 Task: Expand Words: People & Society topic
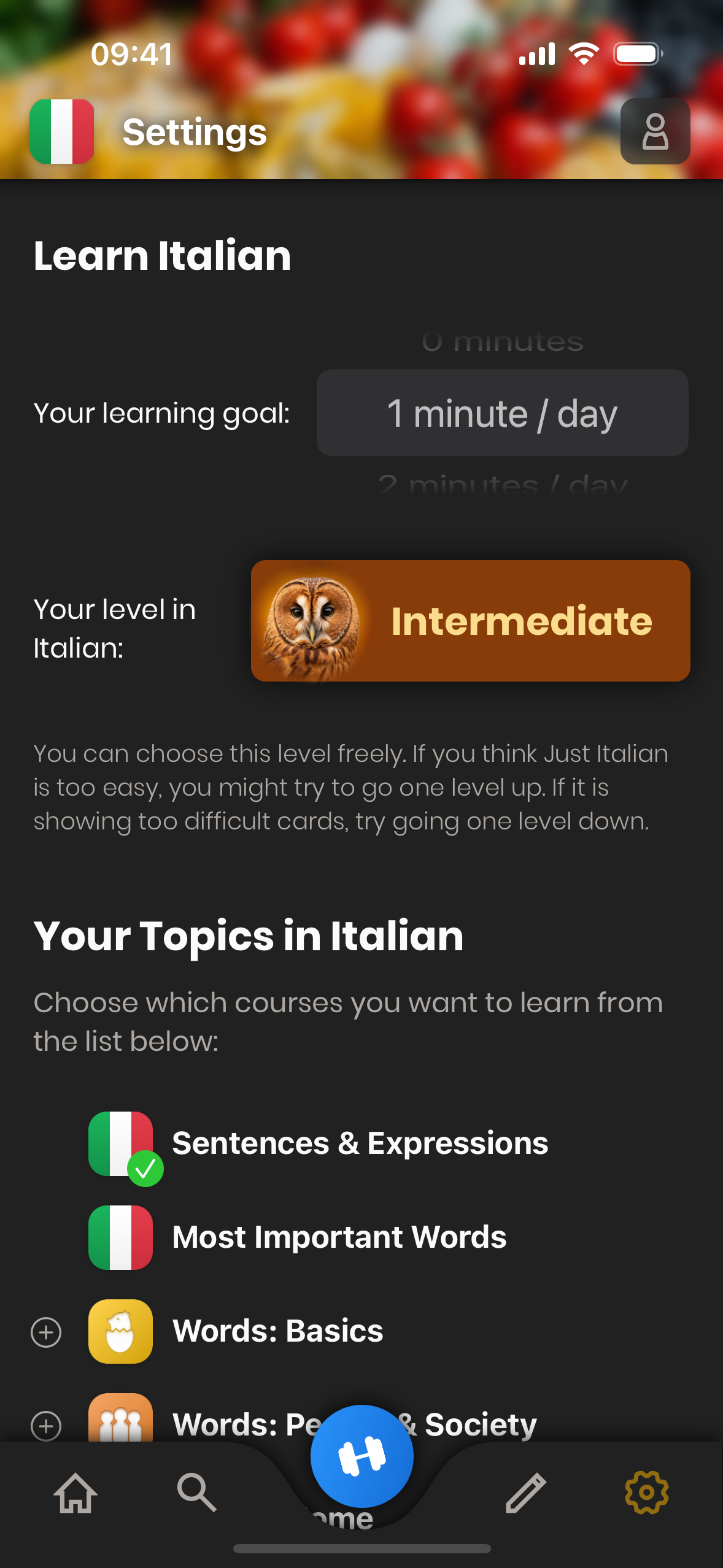pos(46,1426)
